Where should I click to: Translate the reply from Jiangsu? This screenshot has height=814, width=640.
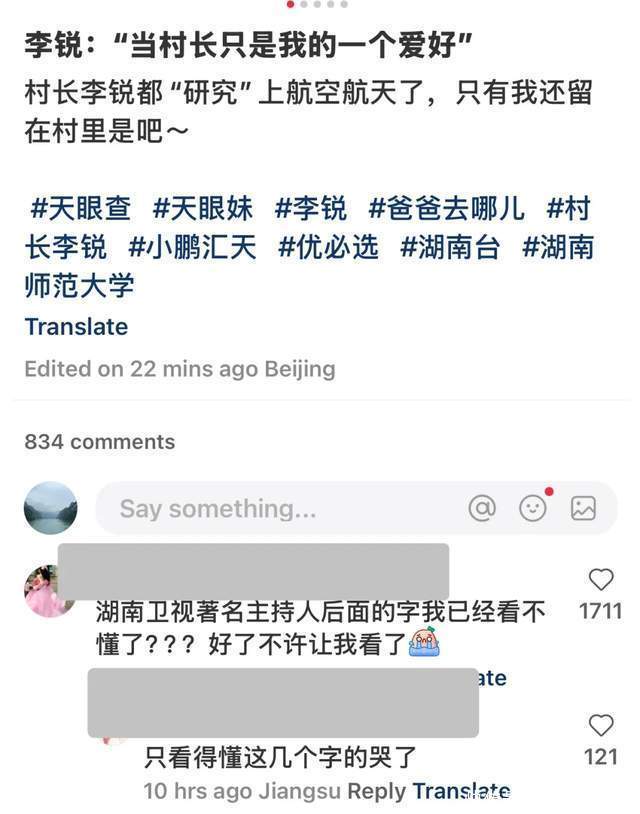(461, 791)
